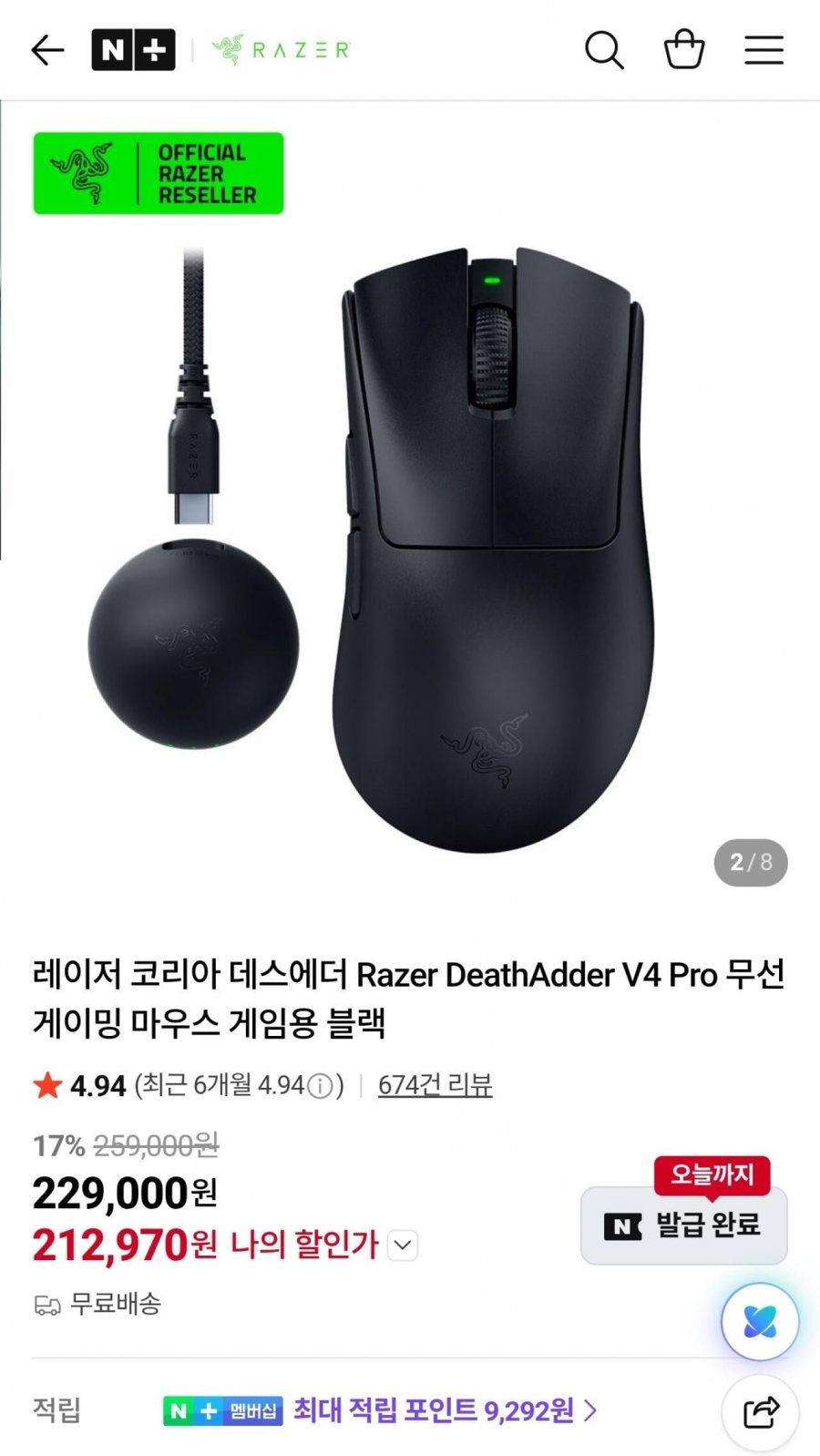Open the shopping cart

[x=684, y=49]
